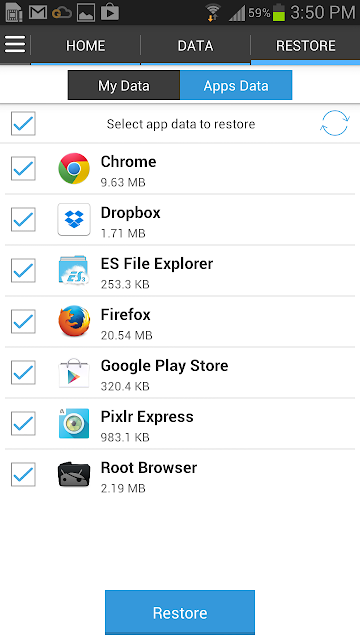Switch to the DATA tab
Screen dimensions: 360x640
196,45
